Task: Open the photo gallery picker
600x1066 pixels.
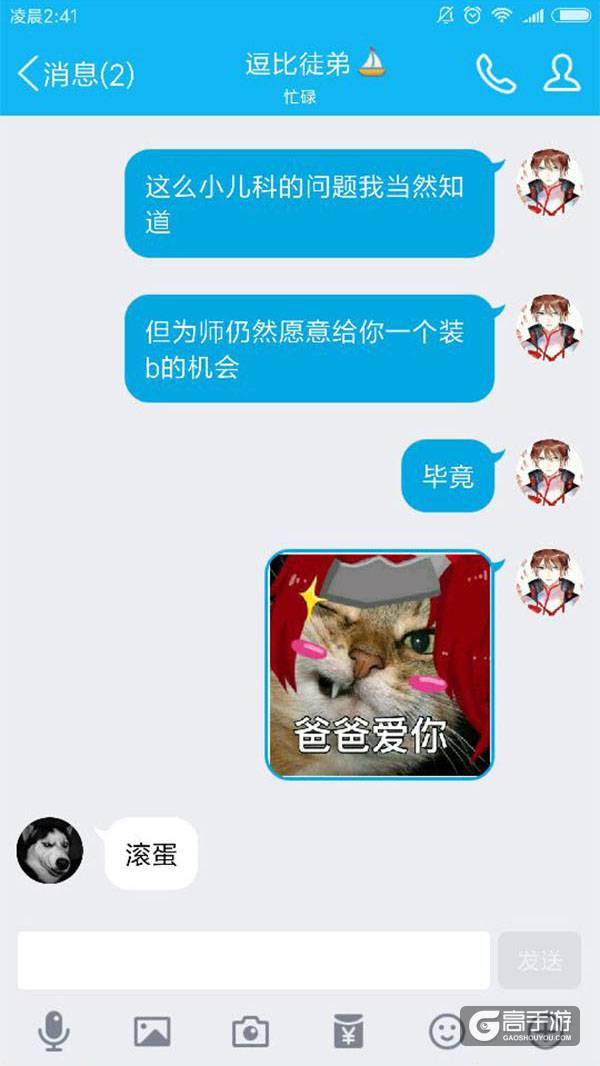Action: point(152,1030)
